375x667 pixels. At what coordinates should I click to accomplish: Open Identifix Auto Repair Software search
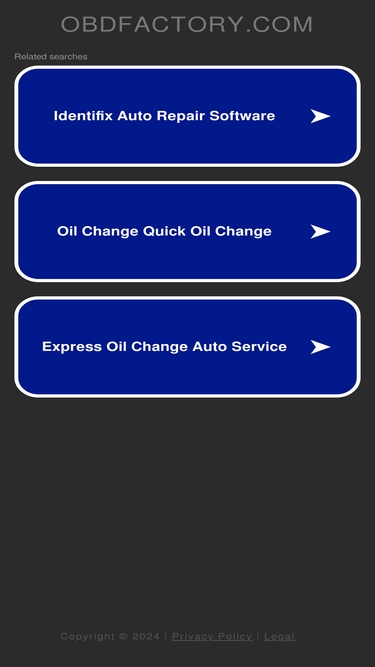point(188,116)
